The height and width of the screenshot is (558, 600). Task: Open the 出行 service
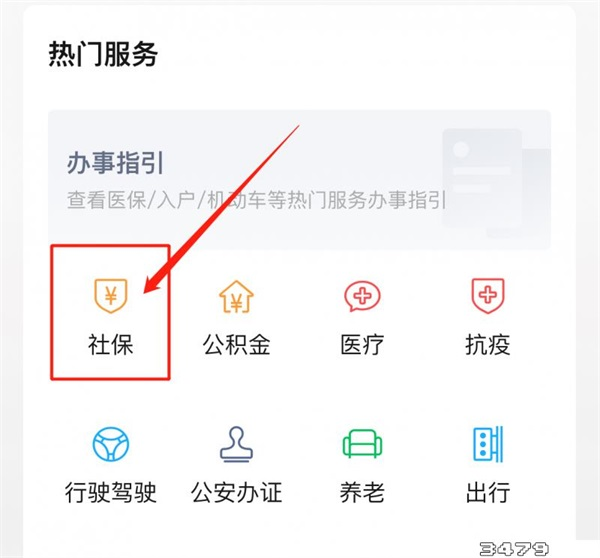tap(488, 462)
